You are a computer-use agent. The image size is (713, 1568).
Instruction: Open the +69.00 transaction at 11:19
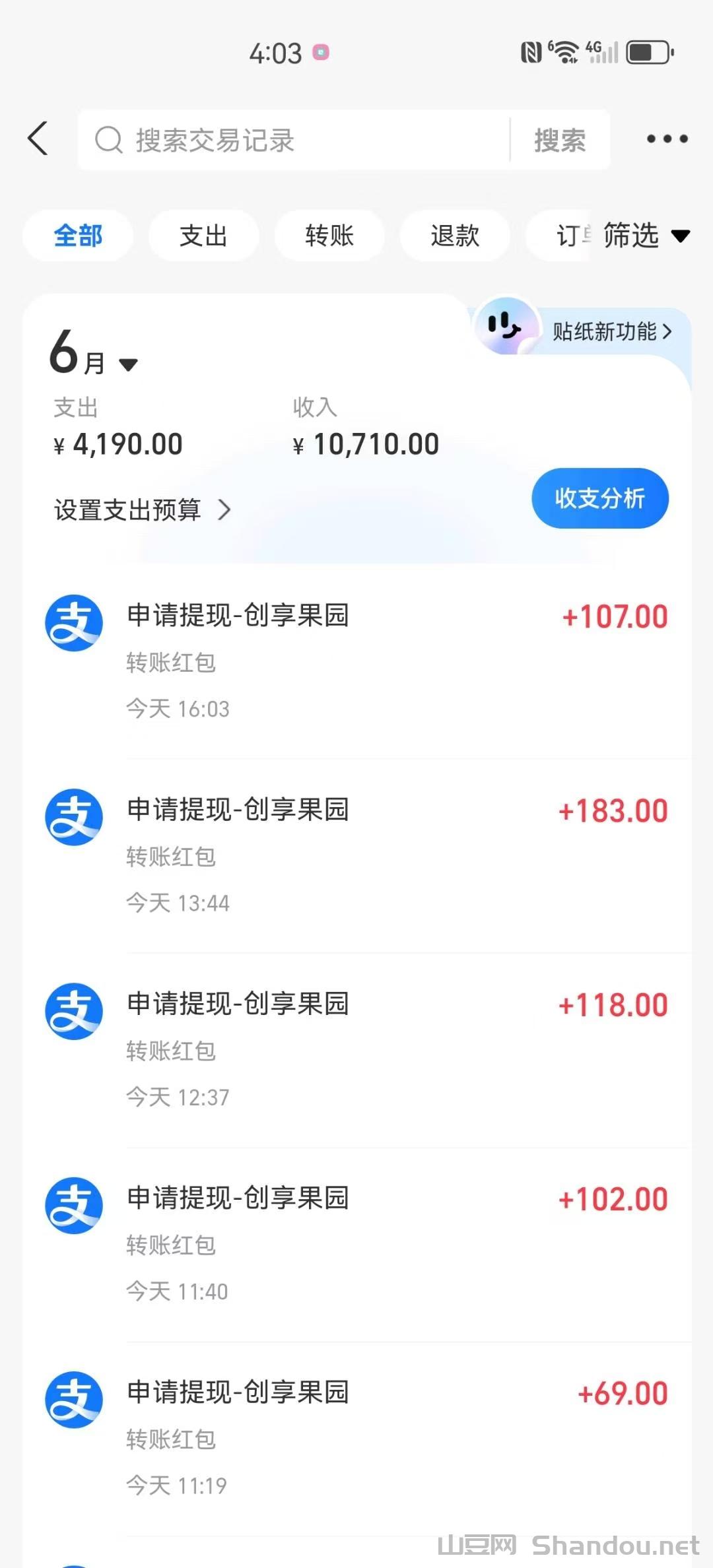[x=356, y=1439]
